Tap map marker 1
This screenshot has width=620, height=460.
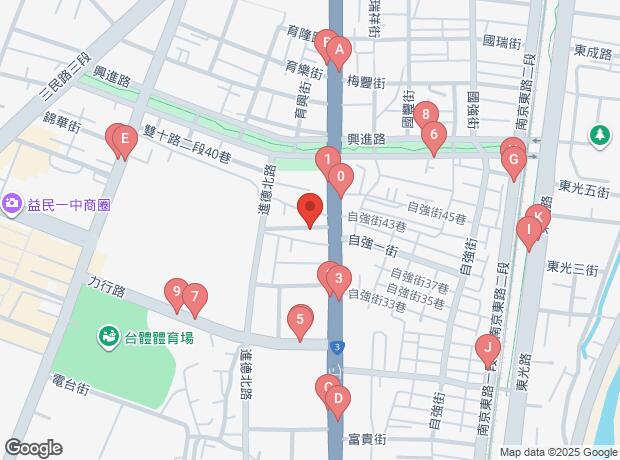[x=326, y=159]
